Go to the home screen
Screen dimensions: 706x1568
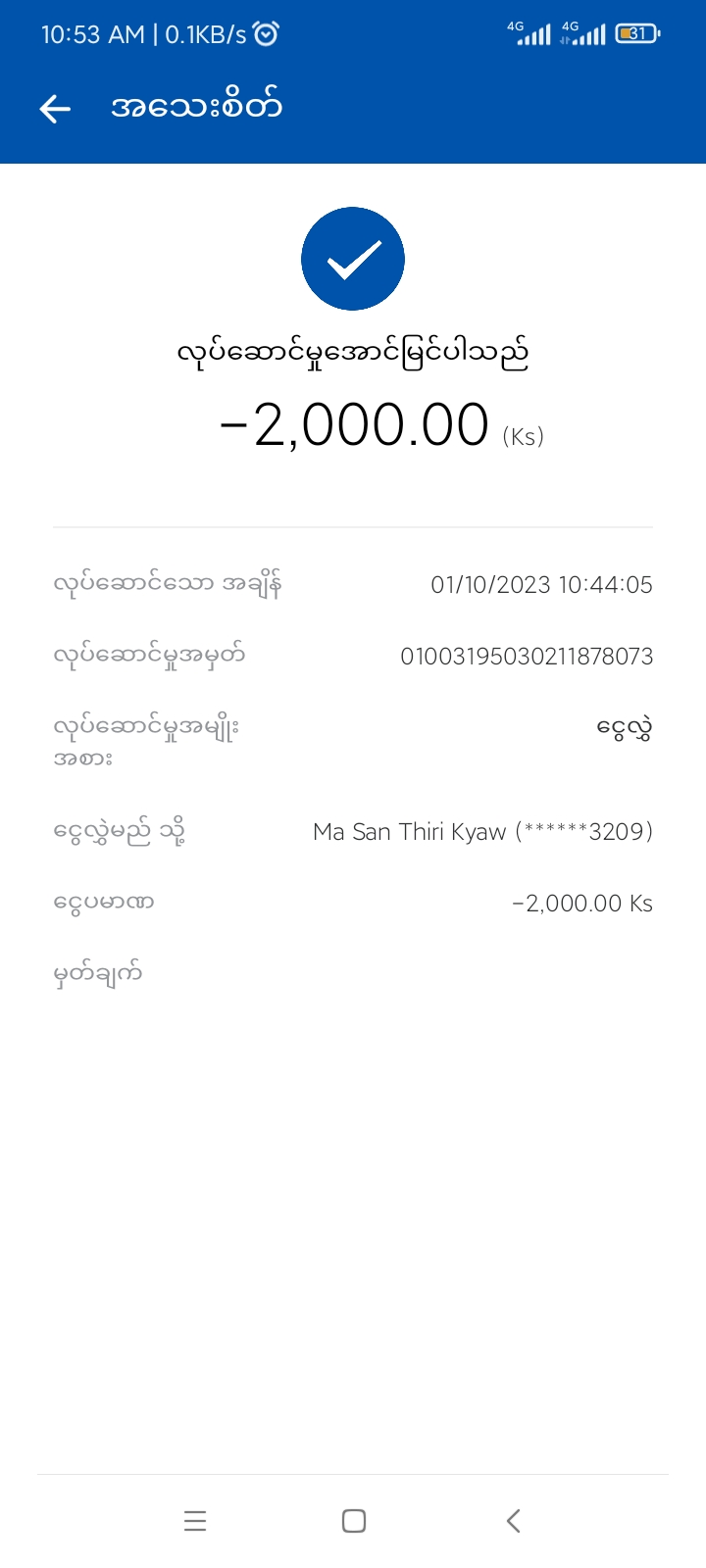click(354, 1520)
